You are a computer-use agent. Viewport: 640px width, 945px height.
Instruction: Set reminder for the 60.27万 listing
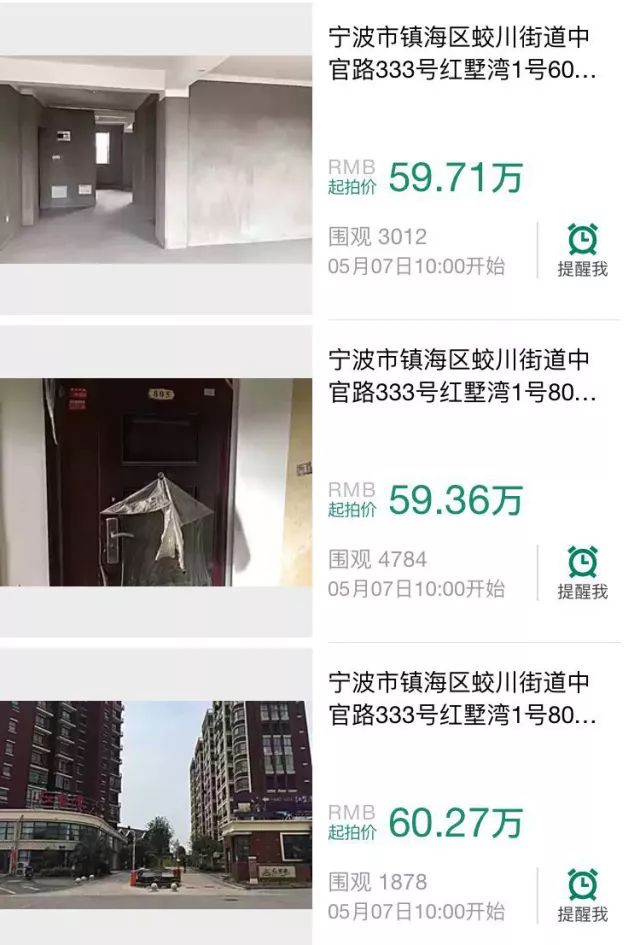582,895
